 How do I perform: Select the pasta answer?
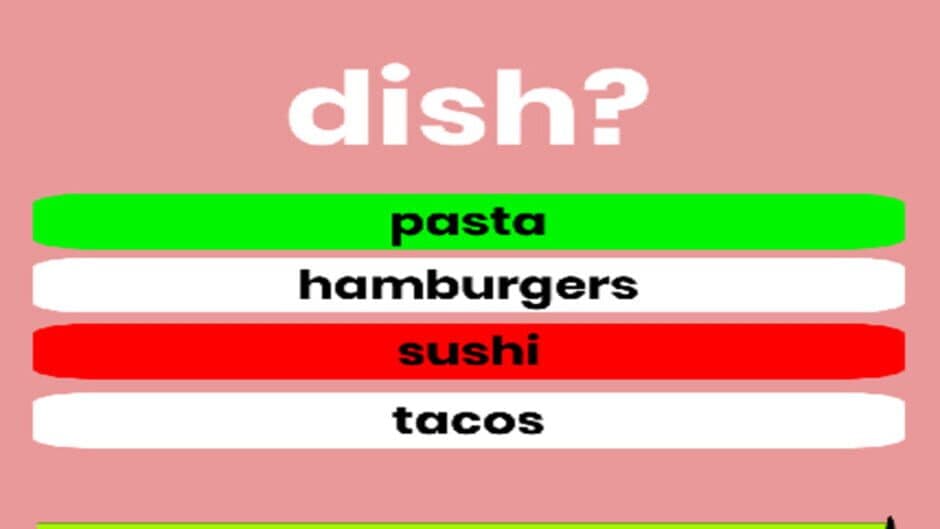click(468, 222)
